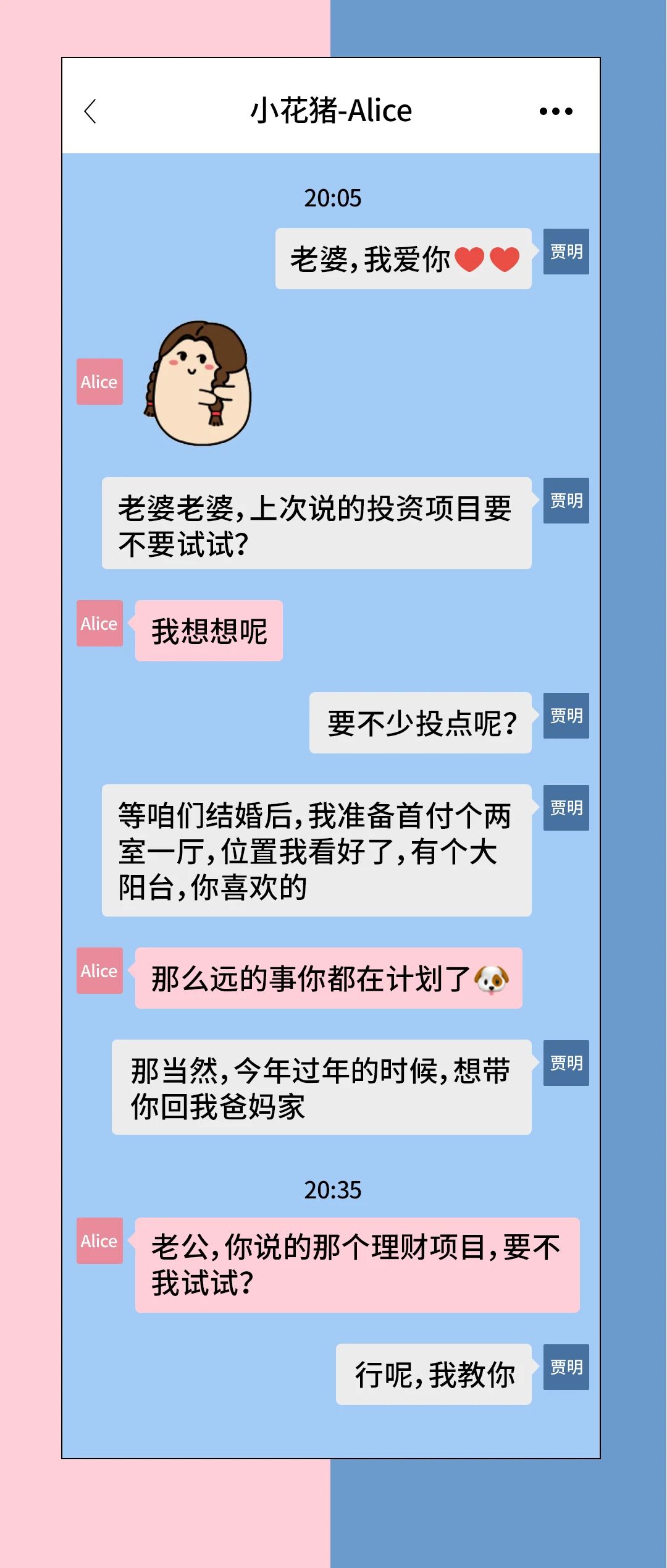Screen dimensions: 667x1568
Task: Tap the back arrow in the chat header
Action: 90,111
